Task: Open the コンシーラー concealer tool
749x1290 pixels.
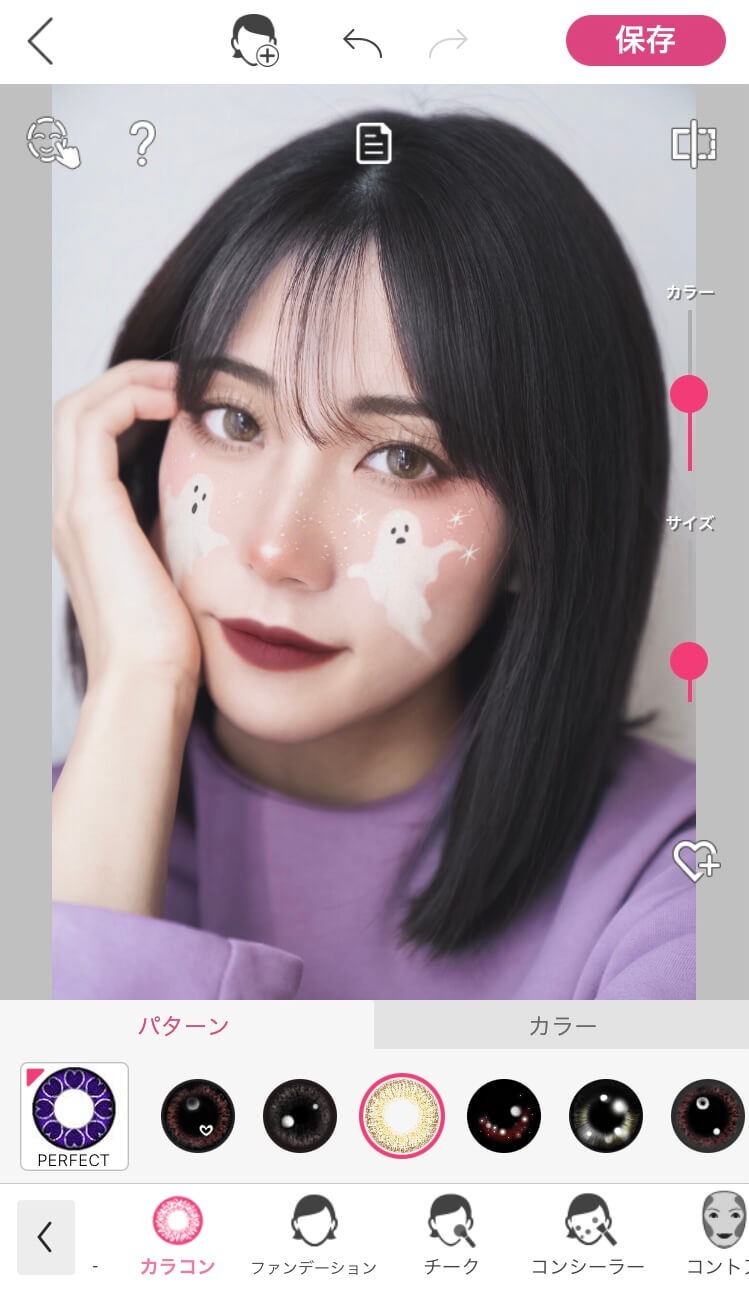Action: 587,1237
